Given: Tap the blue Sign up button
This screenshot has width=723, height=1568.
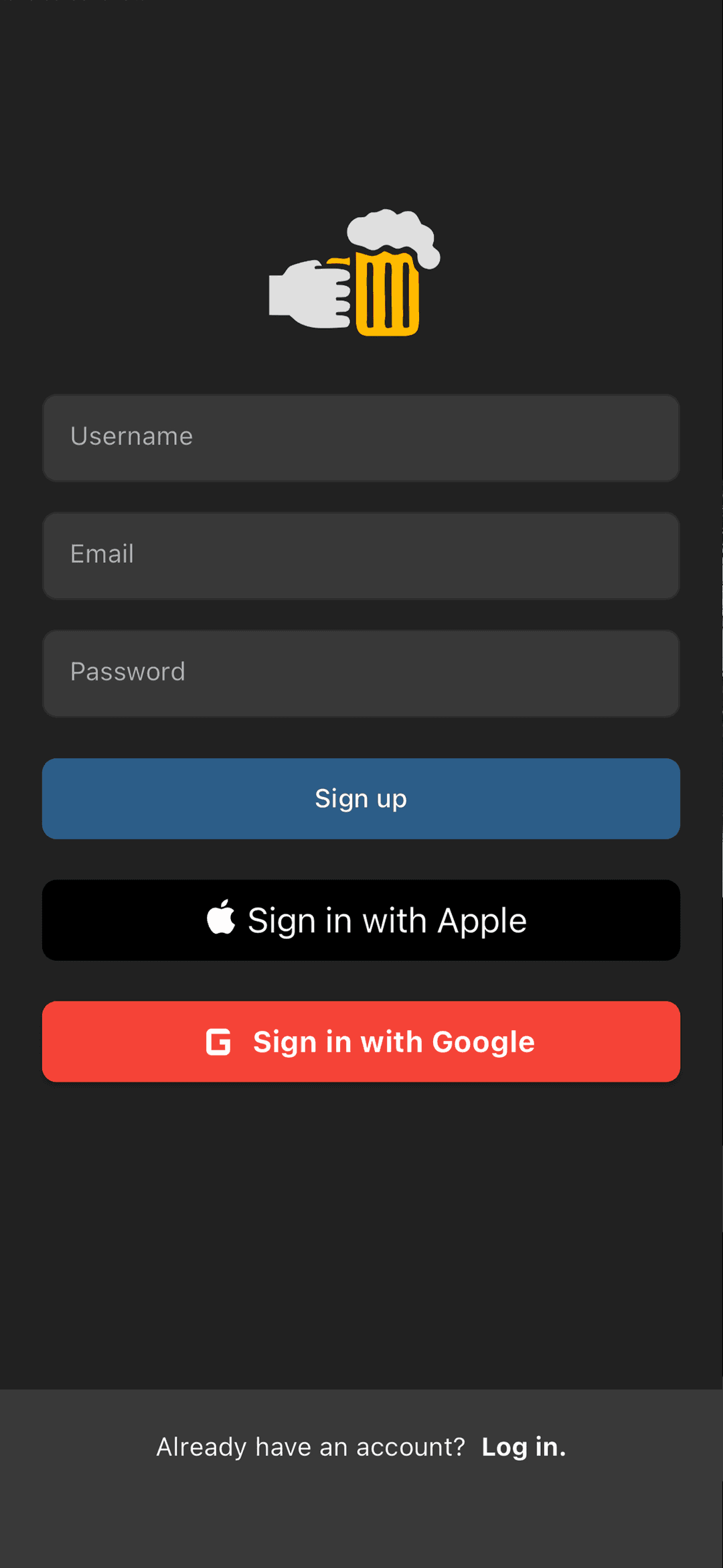Looking at the screenshot, I should pos(361,798).
